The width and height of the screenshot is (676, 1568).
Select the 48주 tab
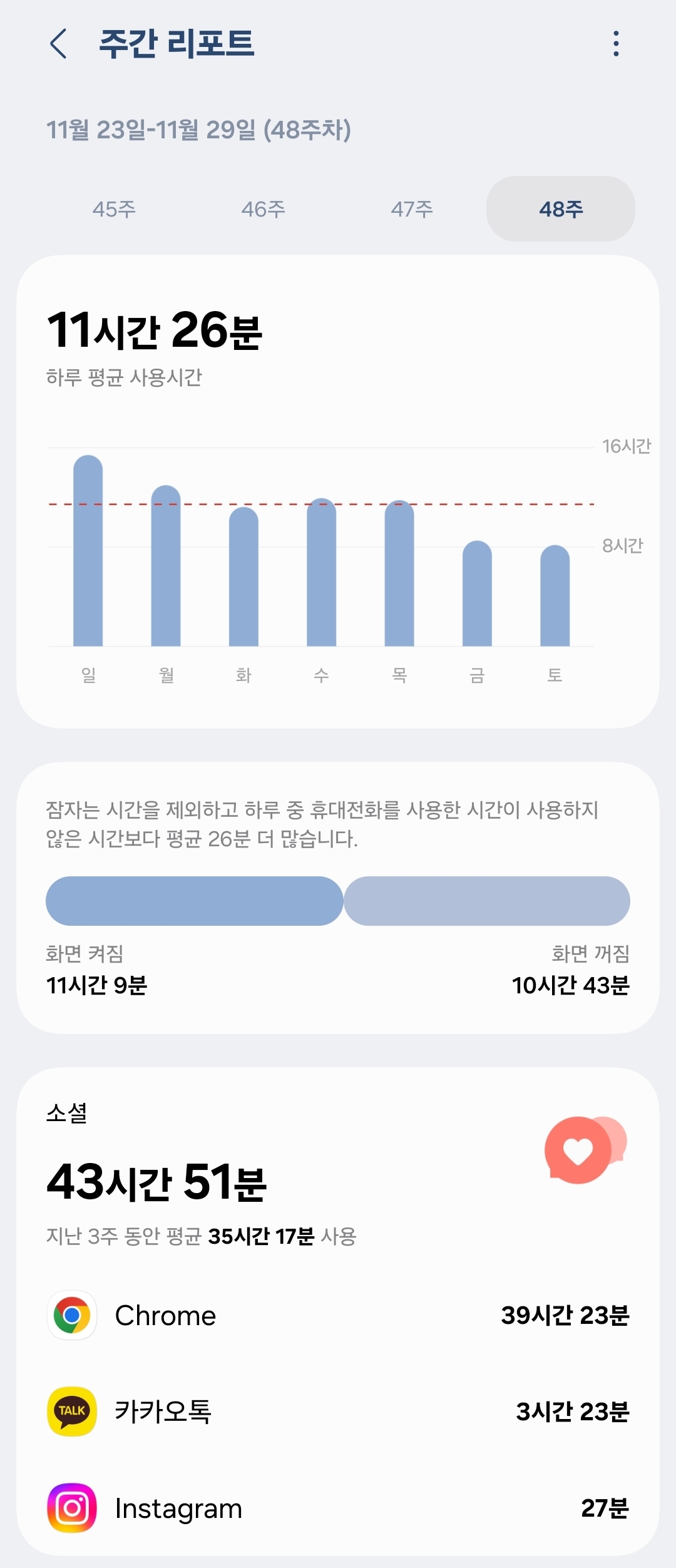561,209
